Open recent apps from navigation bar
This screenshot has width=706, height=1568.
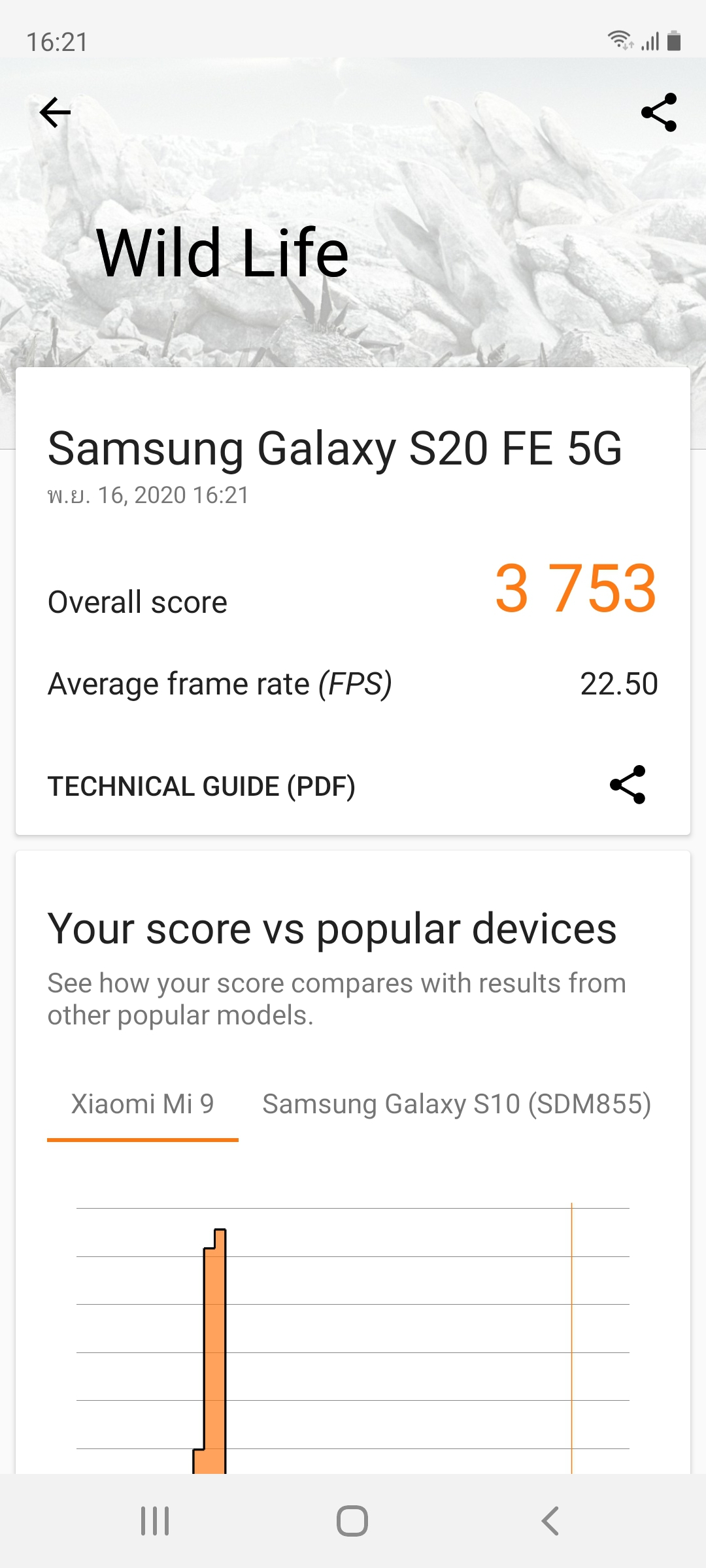click(156, 1521)
